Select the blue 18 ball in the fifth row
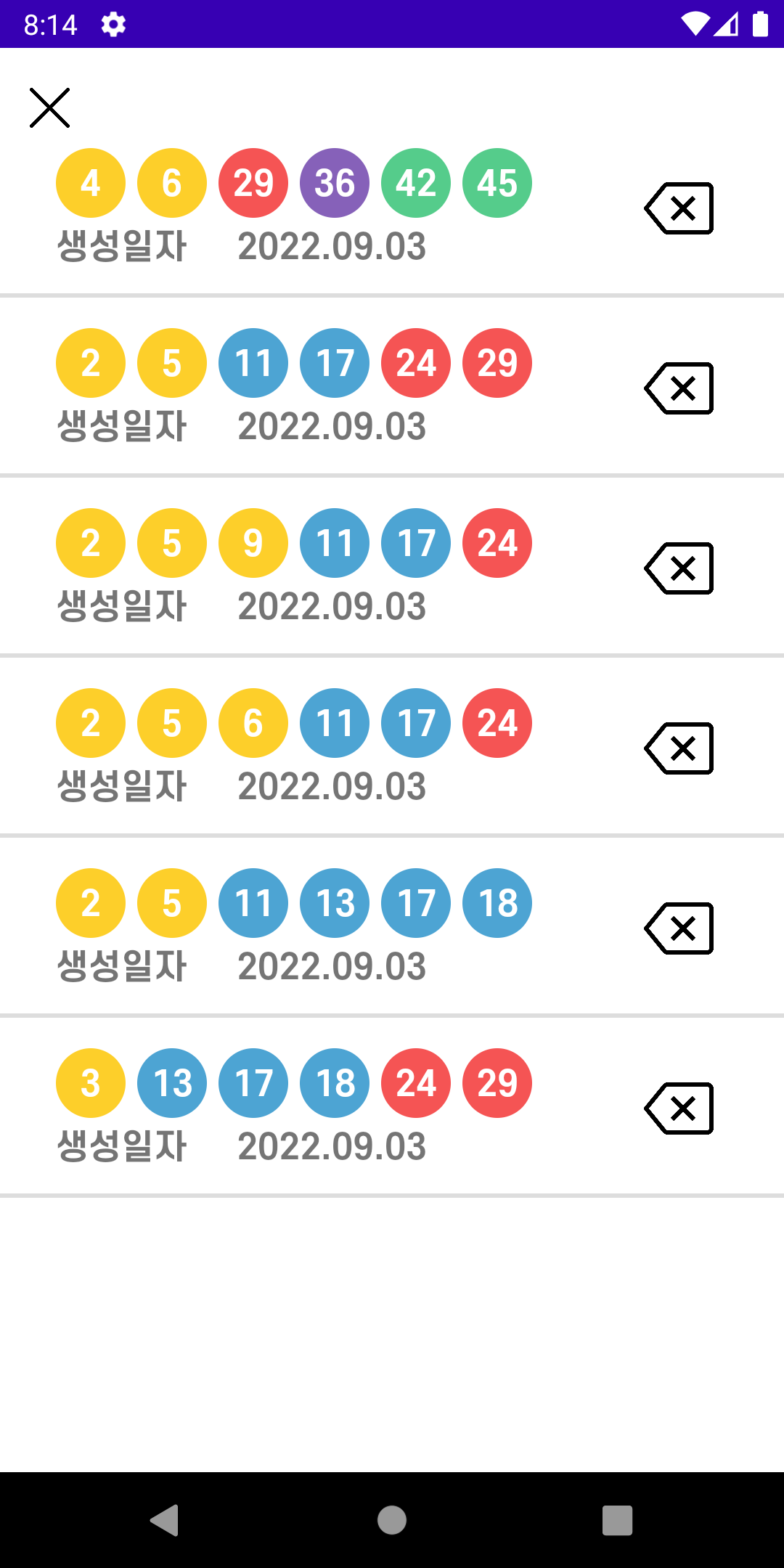The image size is (784, 1568). pyautogui.click(x=497, y=903)
